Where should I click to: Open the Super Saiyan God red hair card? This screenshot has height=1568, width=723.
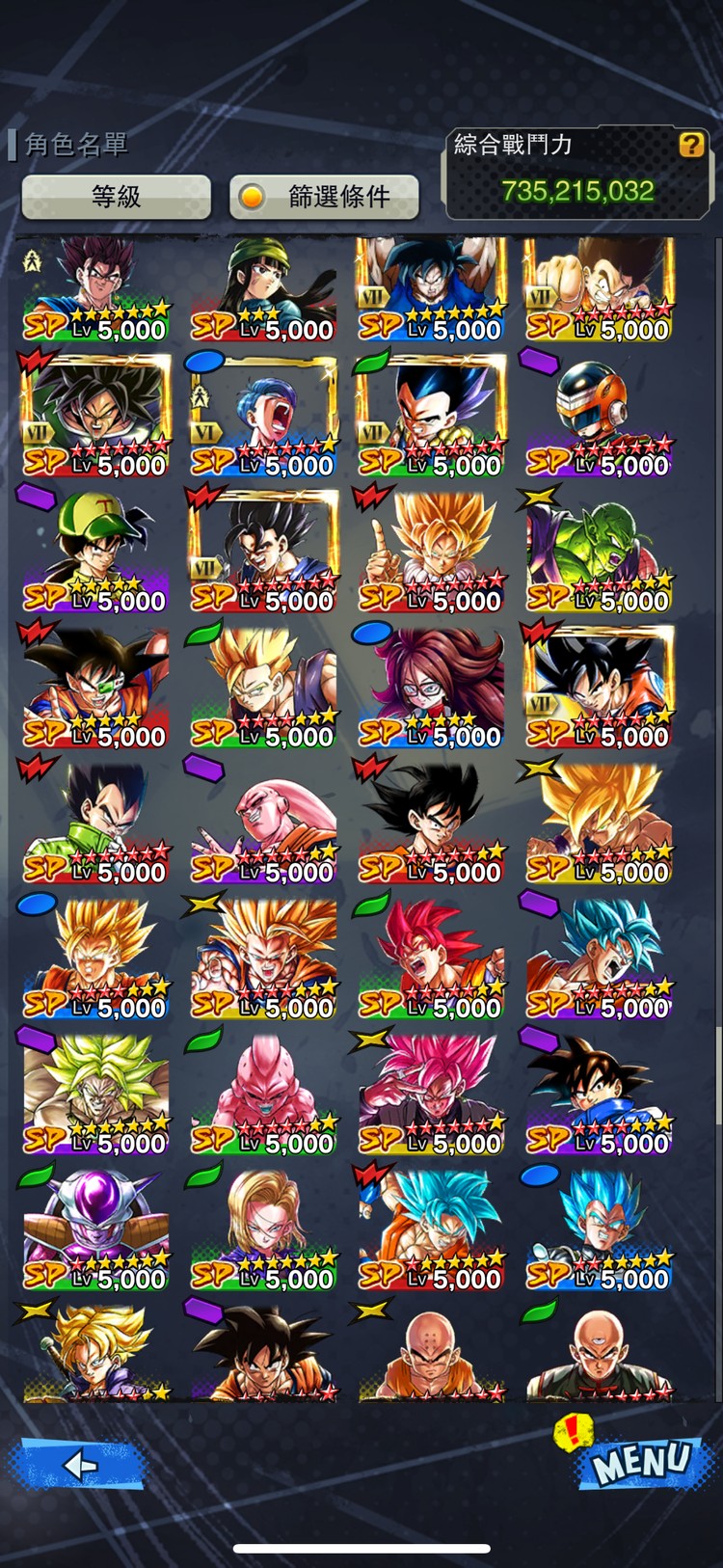(431, 960)
